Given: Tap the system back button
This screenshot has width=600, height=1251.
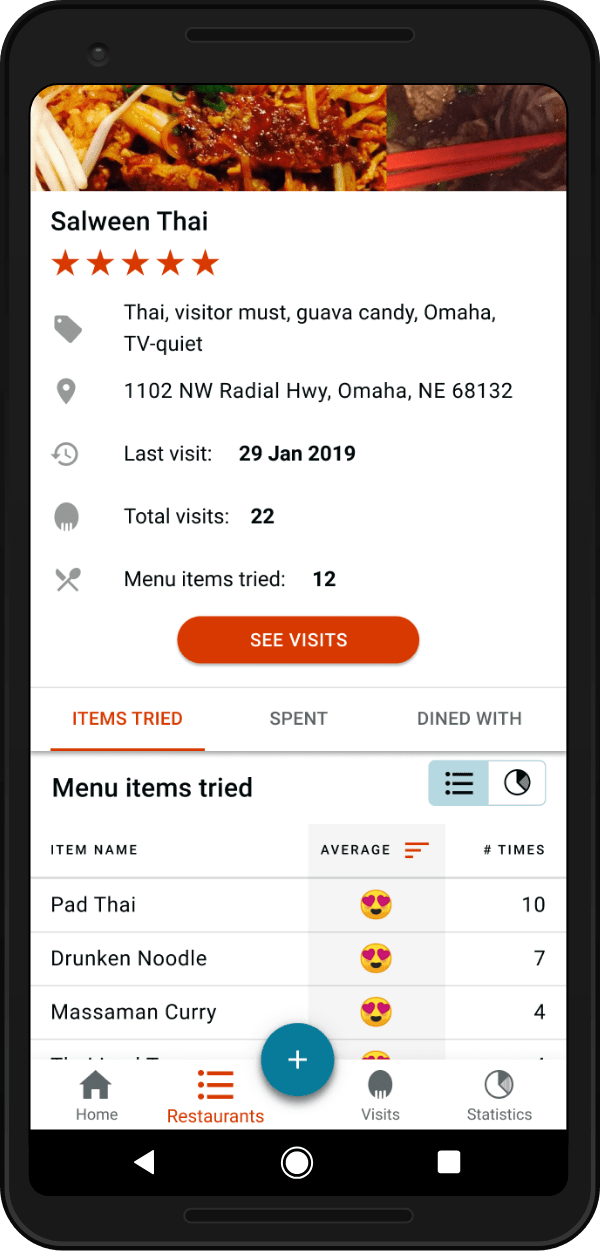Looking at the screenshot, I should 145,1162.
